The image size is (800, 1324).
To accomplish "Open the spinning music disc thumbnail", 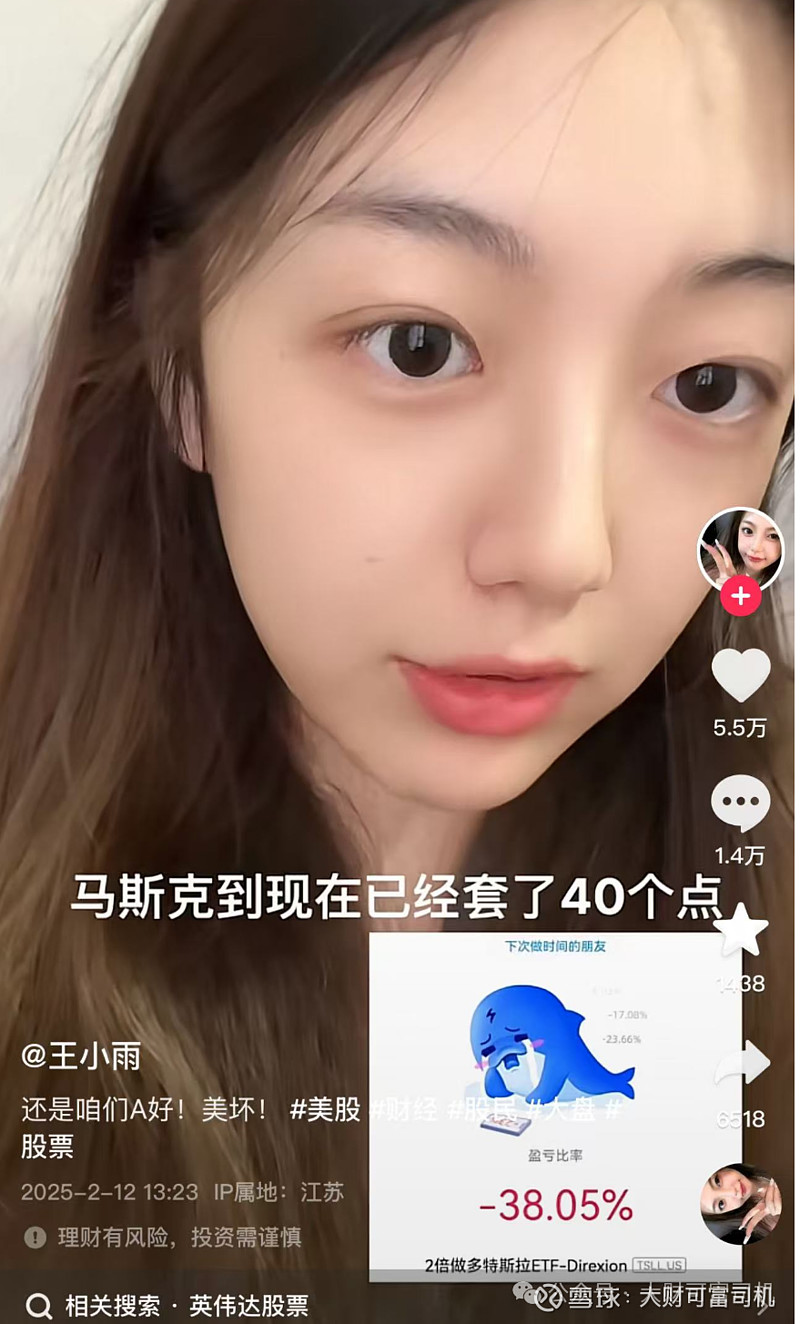I will [x=741, y=1204].
